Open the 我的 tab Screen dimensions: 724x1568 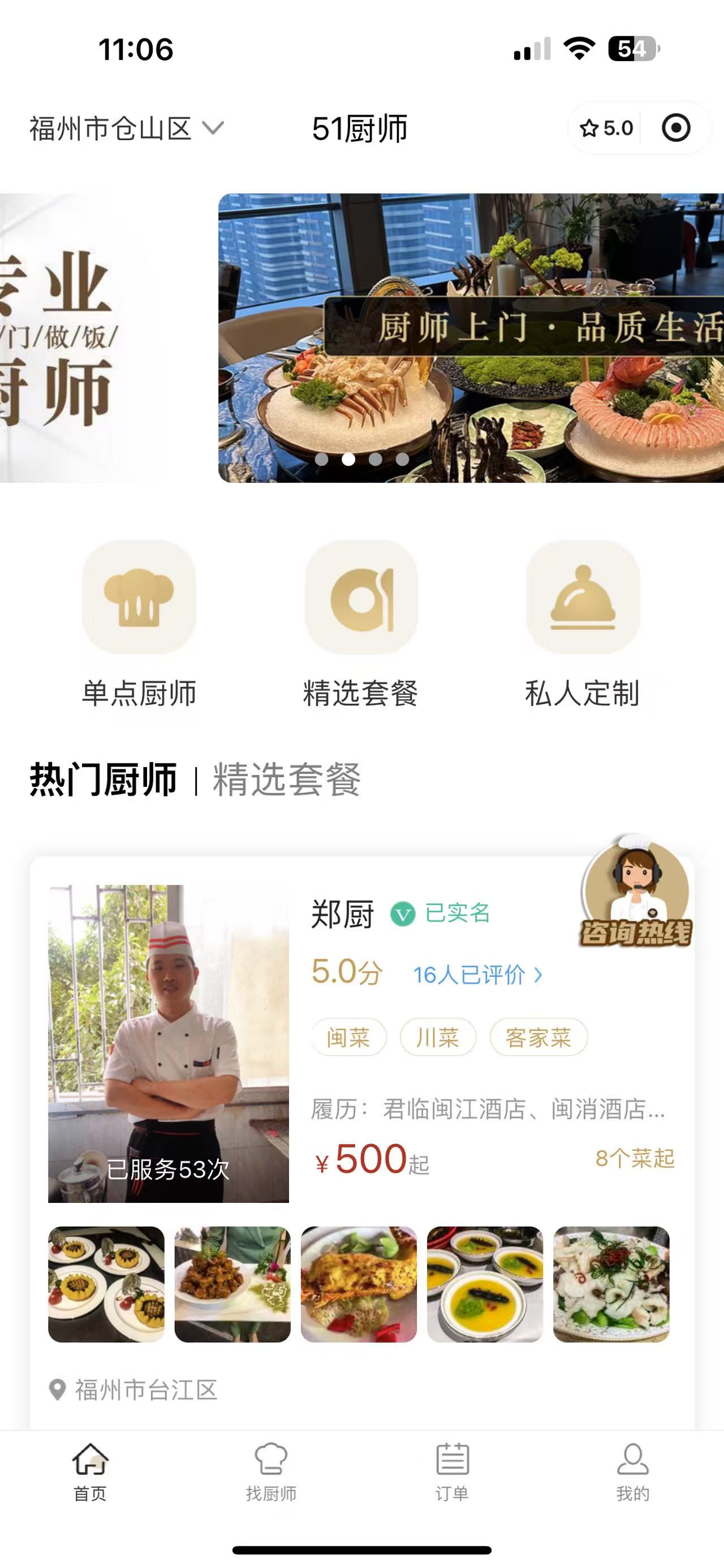[633, 1472]
